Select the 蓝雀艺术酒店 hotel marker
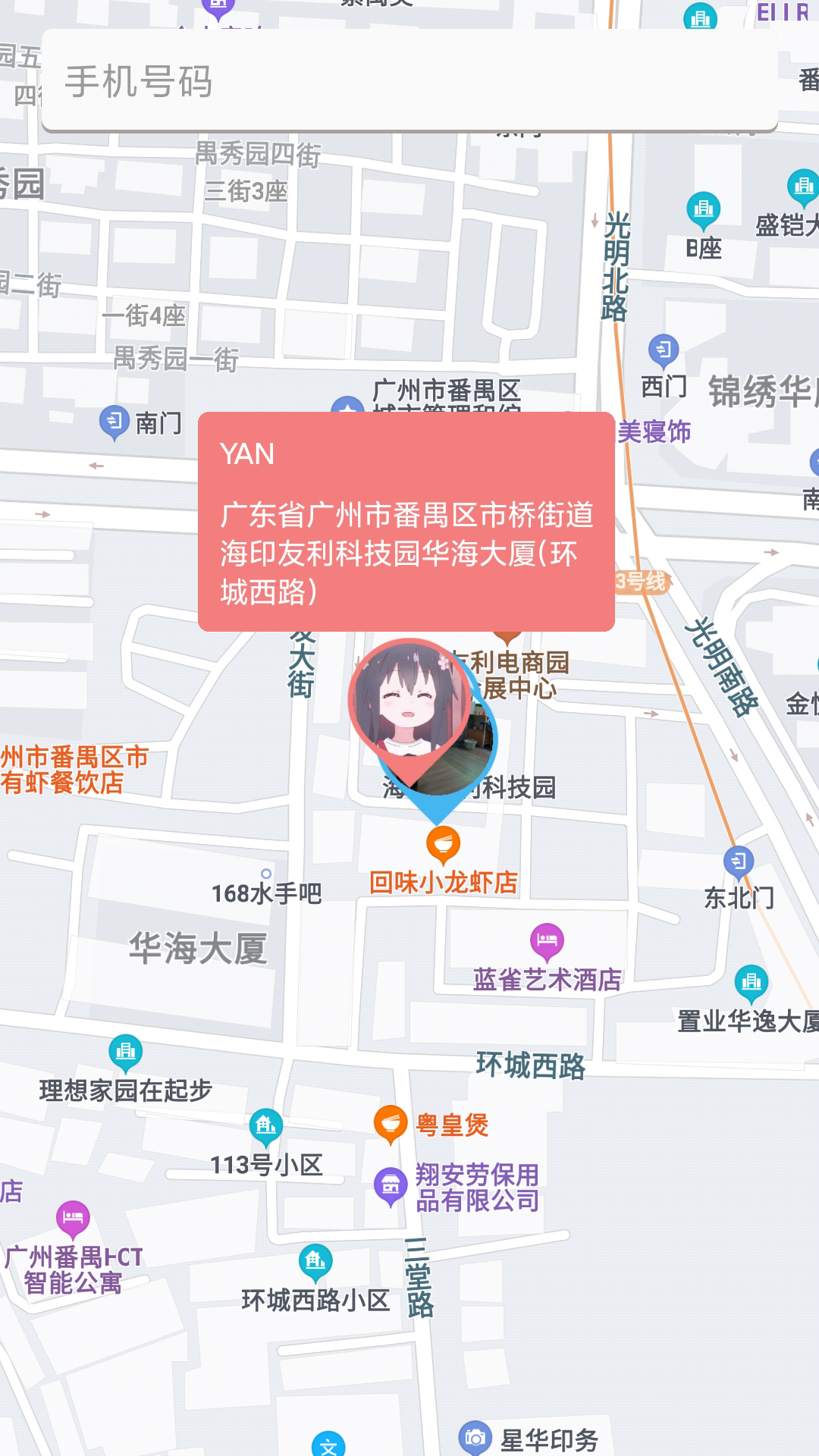This screenshot has width=819, height=1456. [547, 940]
